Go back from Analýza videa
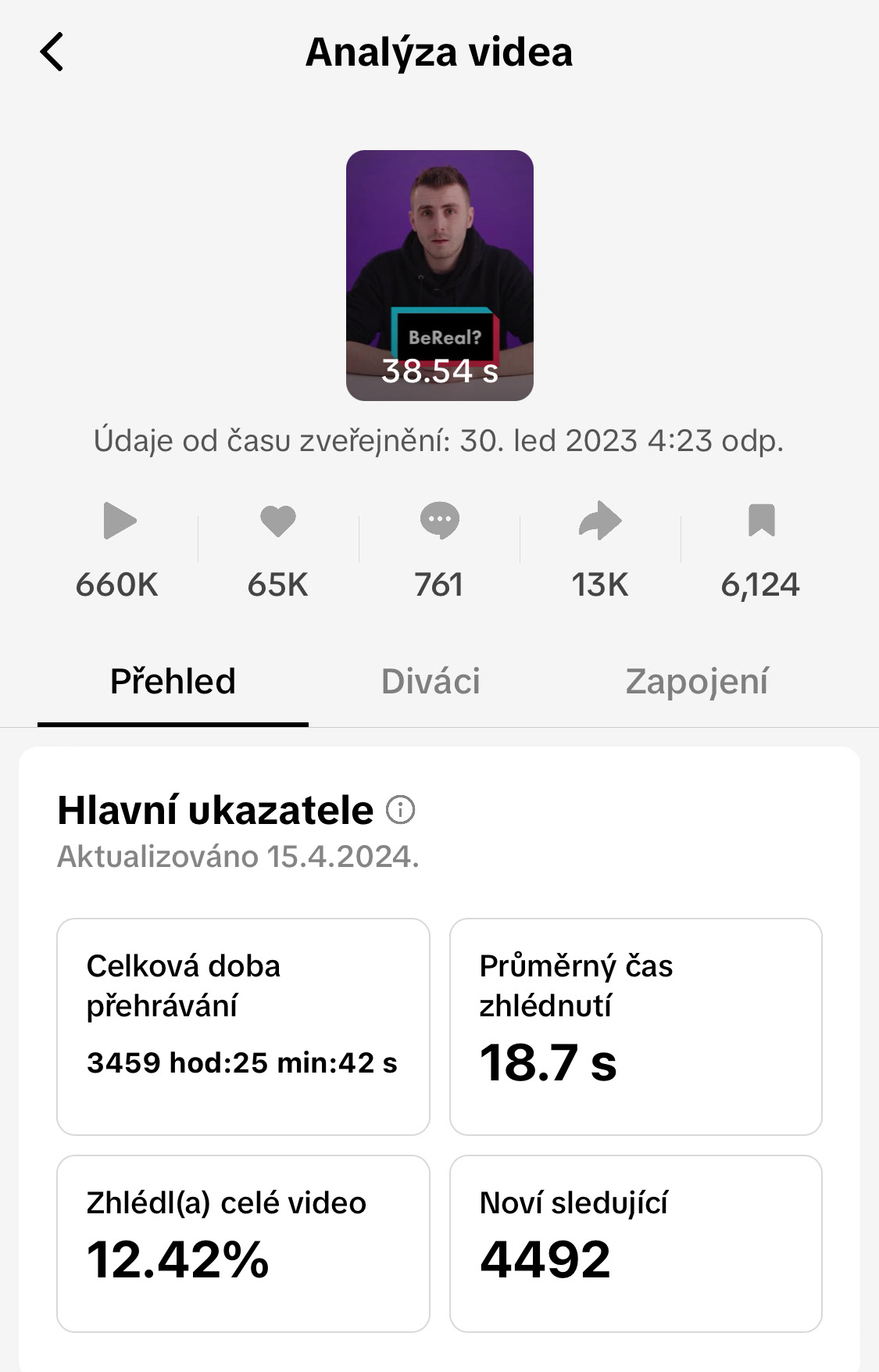 click(x=52, y=52)
